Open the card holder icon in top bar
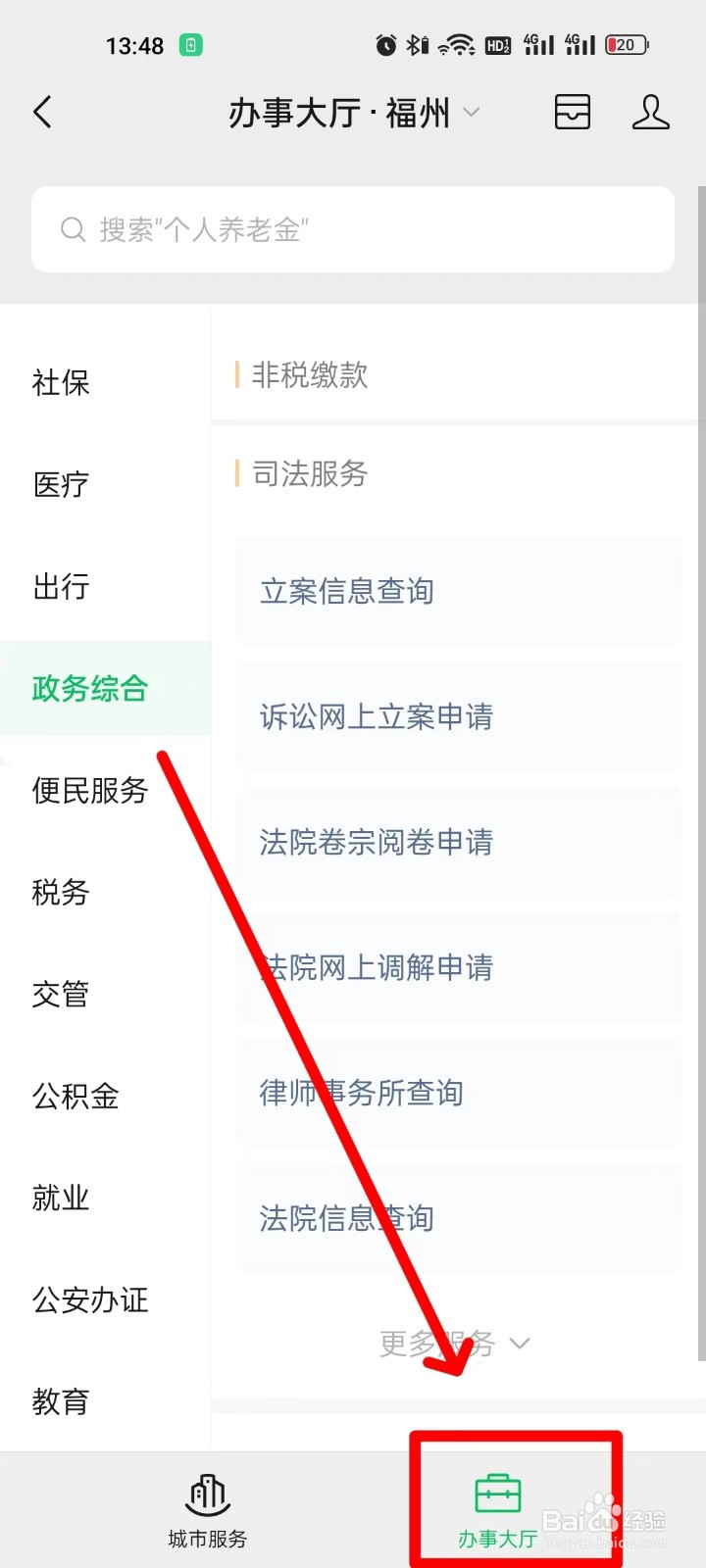Viewport: 706px width, 1568px height. [x=573, y=113]
